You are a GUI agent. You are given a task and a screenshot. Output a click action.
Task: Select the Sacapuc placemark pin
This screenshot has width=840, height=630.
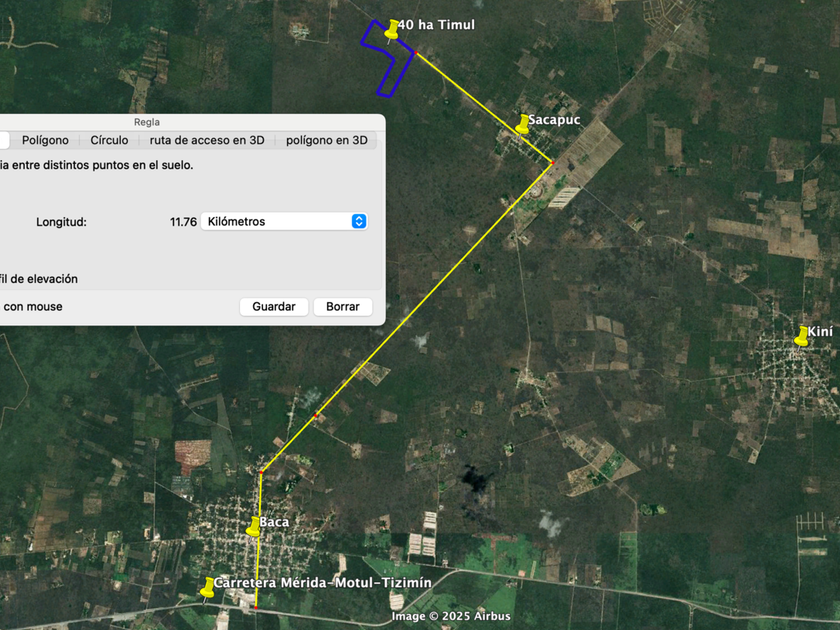(x=523, y=125)
